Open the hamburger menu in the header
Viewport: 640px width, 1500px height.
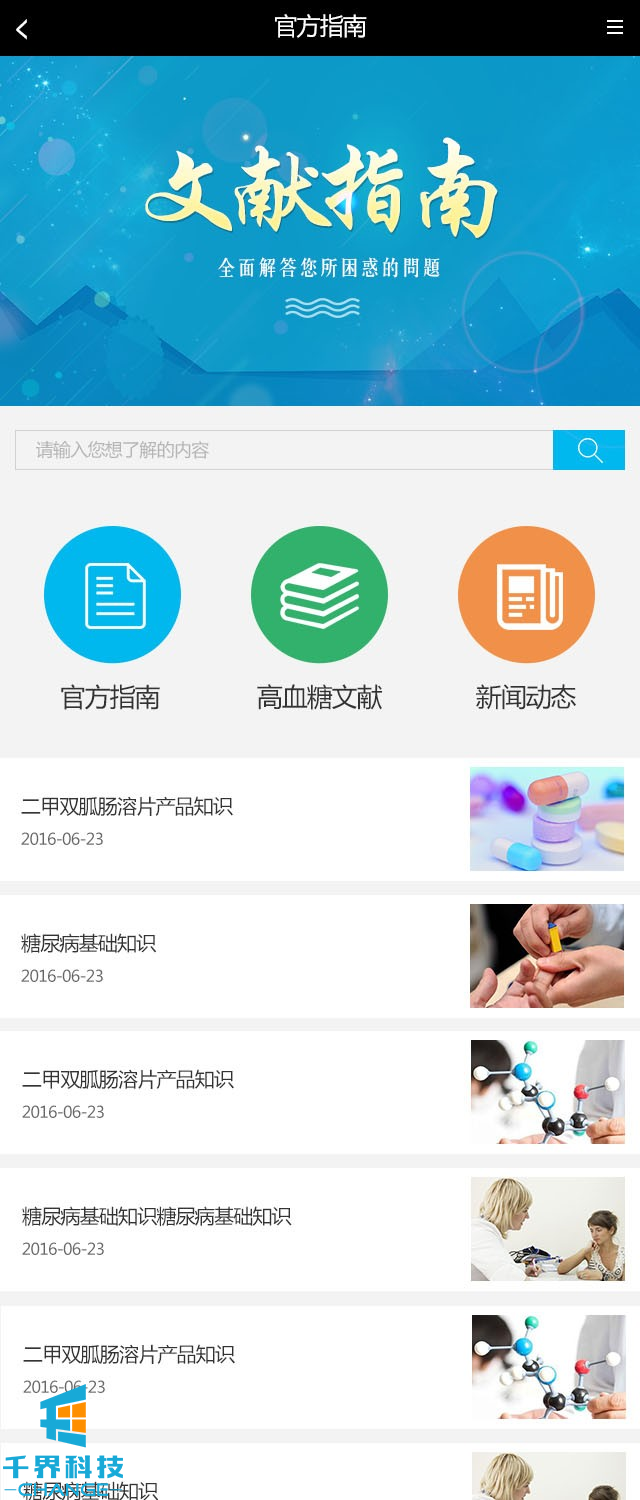click(x=615, y=28)
